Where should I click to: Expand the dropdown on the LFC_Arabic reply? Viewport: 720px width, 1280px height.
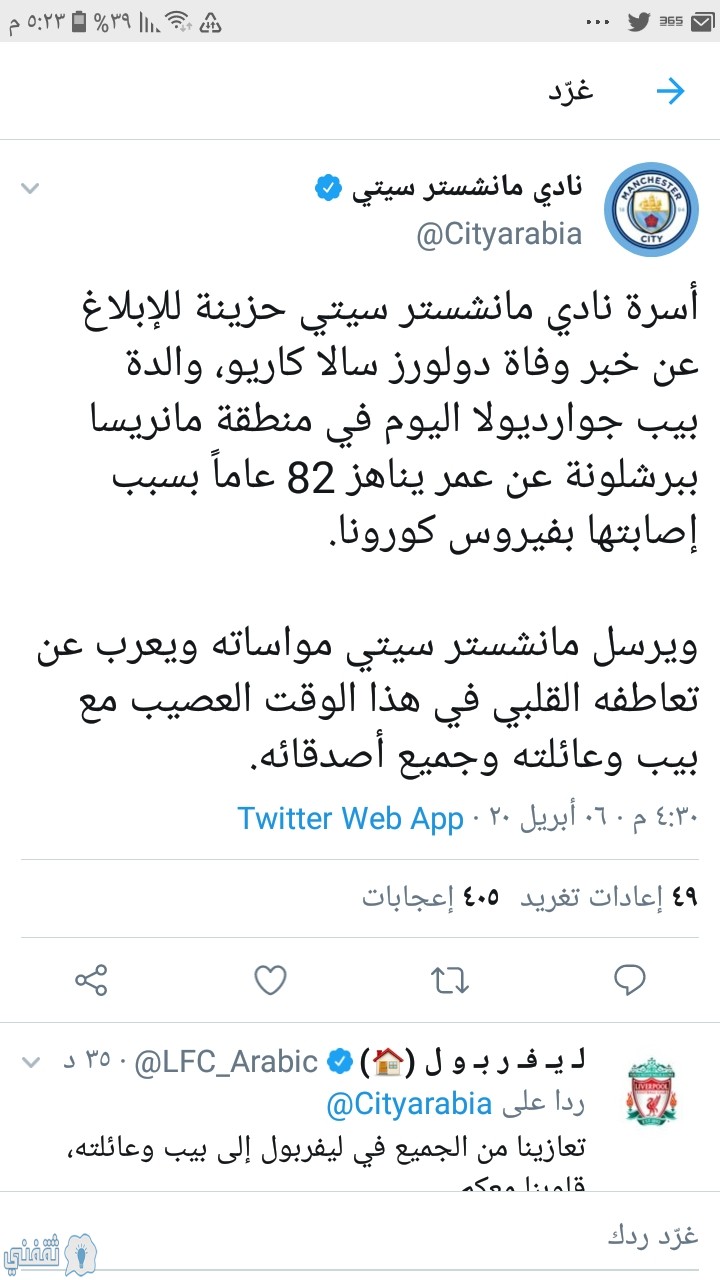coord(31,1060)
